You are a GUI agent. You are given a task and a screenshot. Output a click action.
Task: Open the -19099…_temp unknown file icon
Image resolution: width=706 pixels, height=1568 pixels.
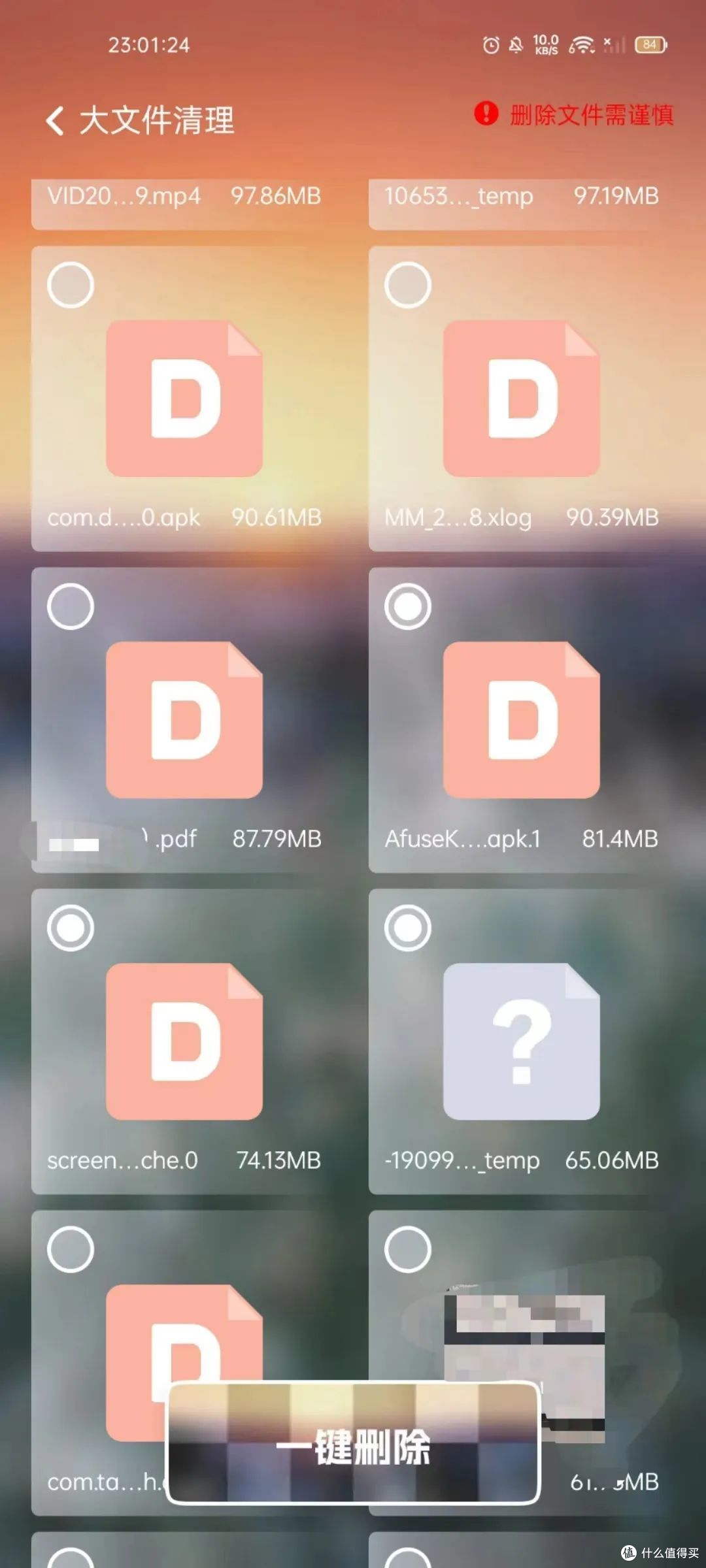pos(522,1041)
